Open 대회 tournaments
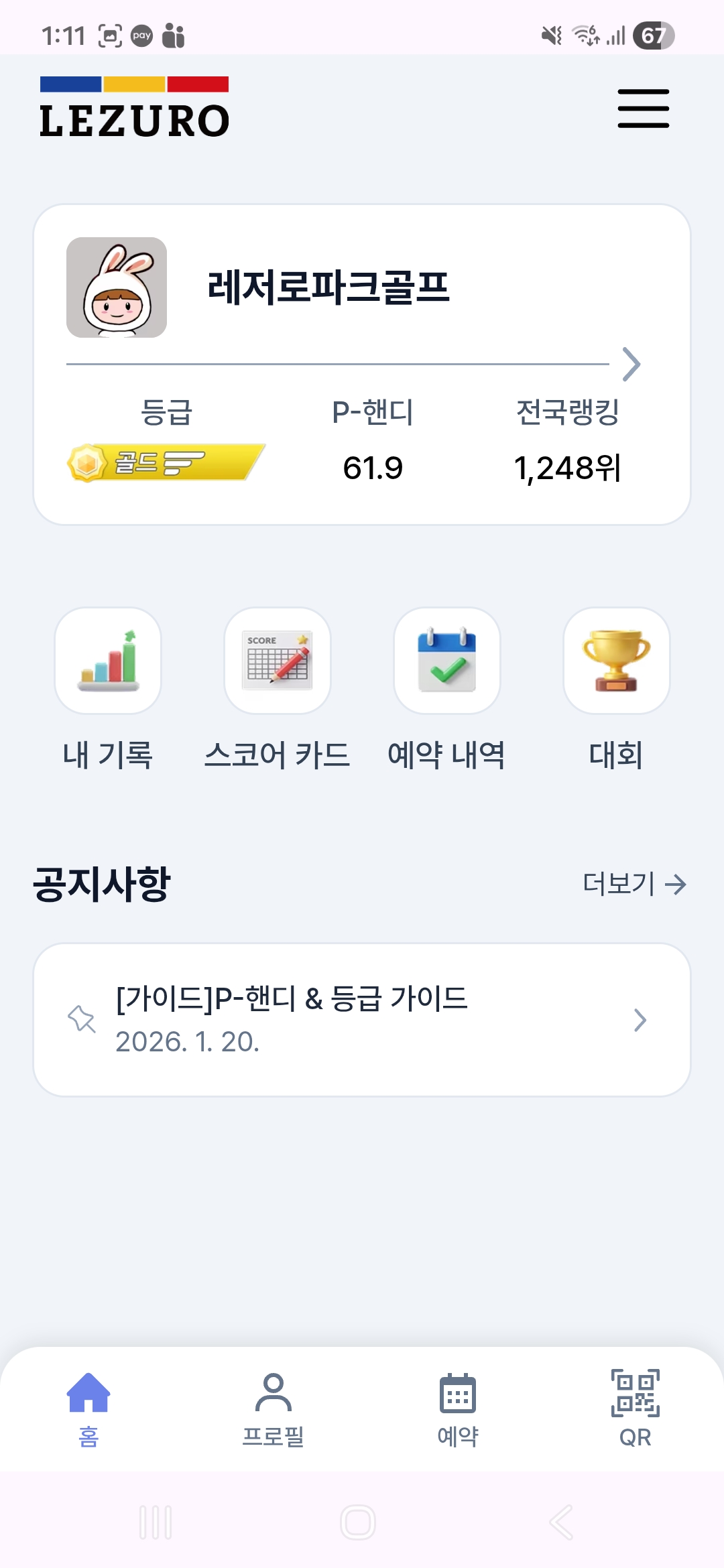Image resolution: width=724 pixels, height=1568 pixels. click(616, 661)
